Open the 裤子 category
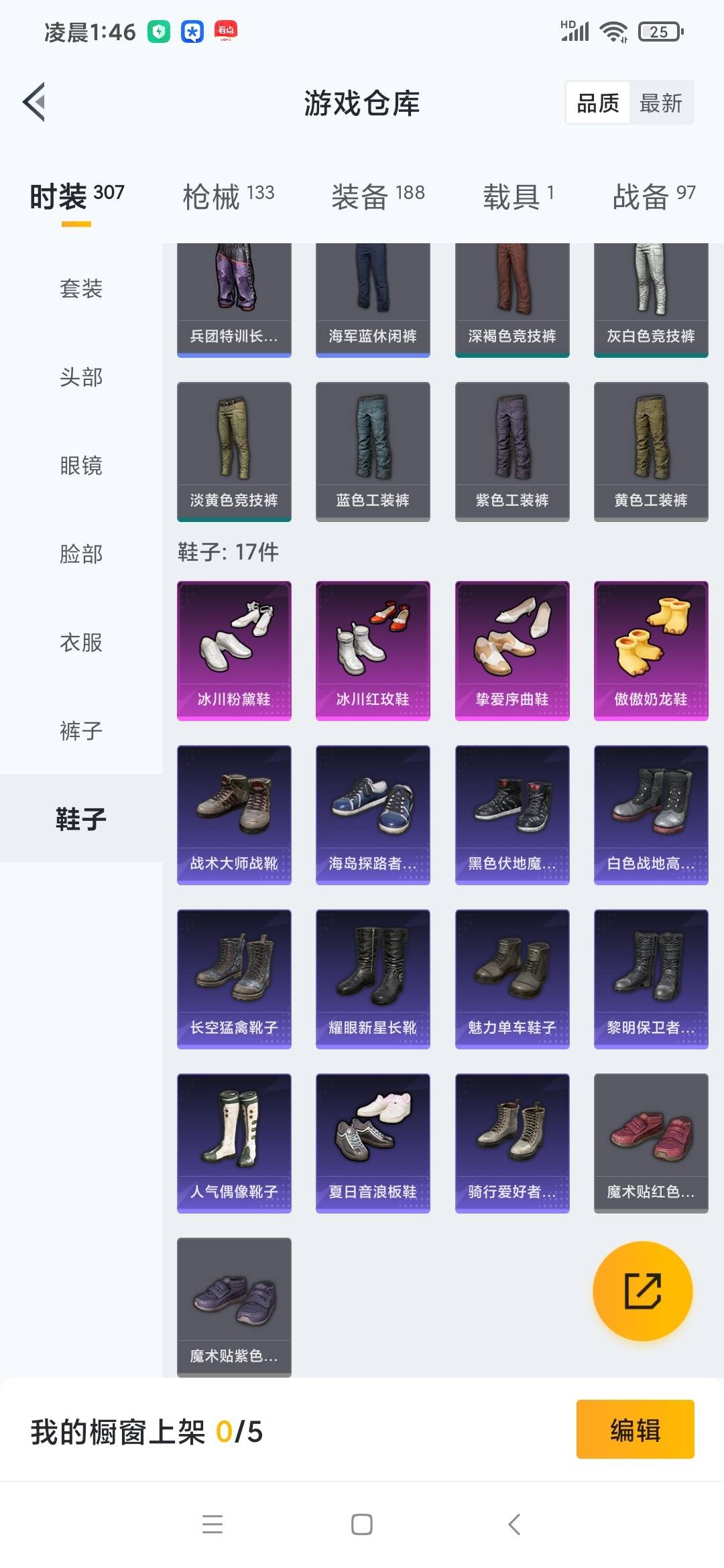Viewport: 724px width, 1568px height. point(81,731)
